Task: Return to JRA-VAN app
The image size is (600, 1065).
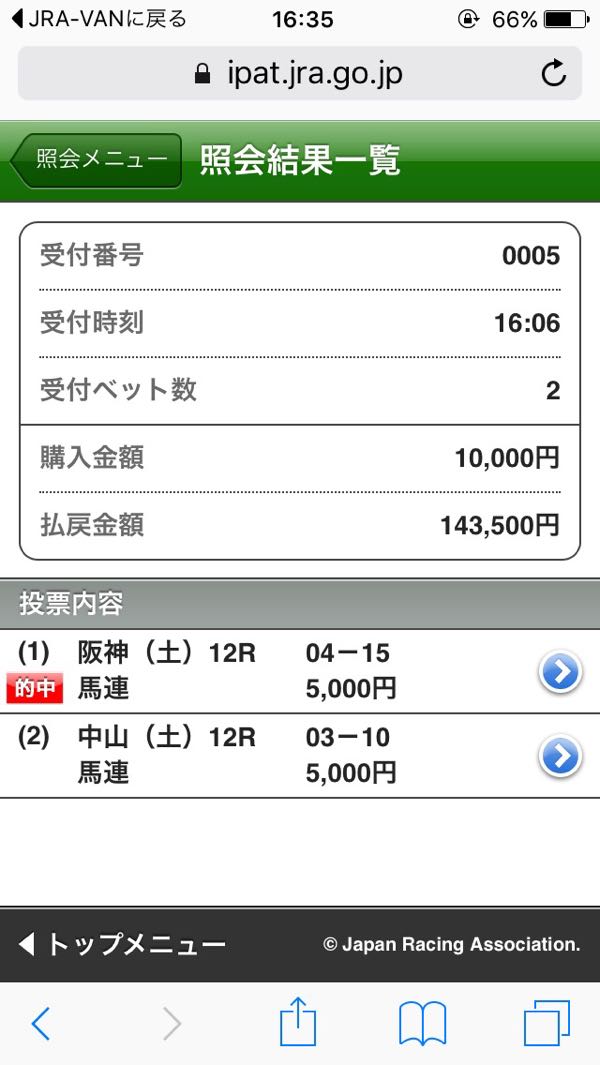Action: [98, 19]
